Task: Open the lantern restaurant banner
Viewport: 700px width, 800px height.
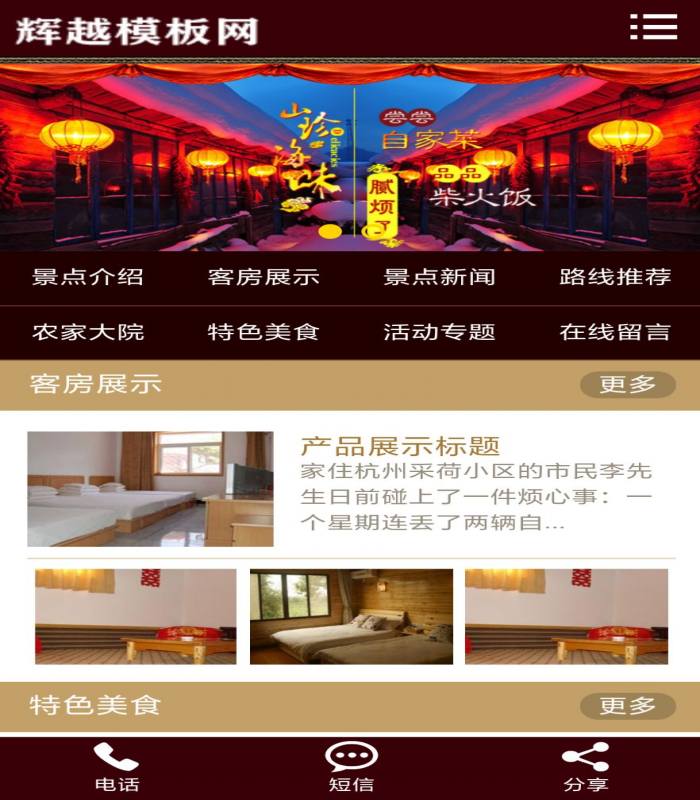Action: [x=350, y=155]
